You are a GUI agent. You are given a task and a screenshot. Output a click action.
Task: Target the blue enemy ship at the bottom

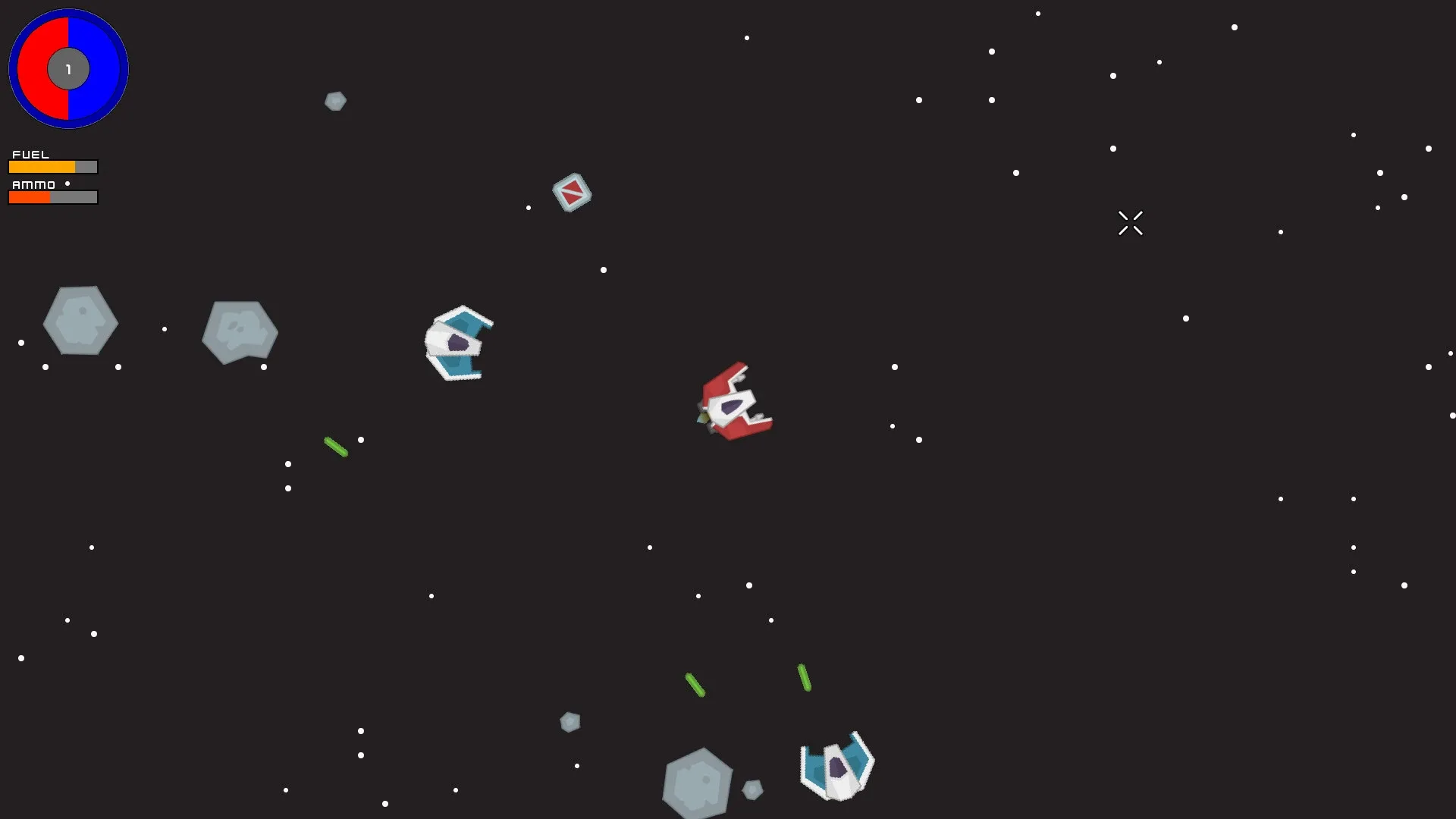click(x=837, y=767)
